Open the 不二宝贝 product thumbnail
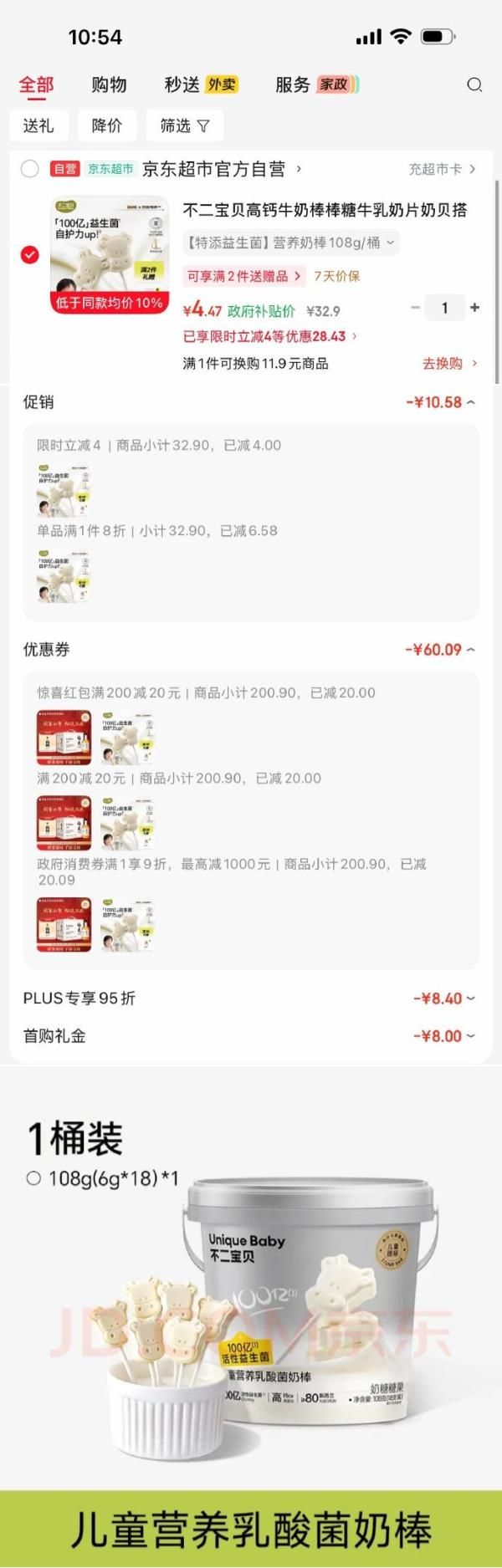This screenshot has height=1568, width=502. coord(110,255)
